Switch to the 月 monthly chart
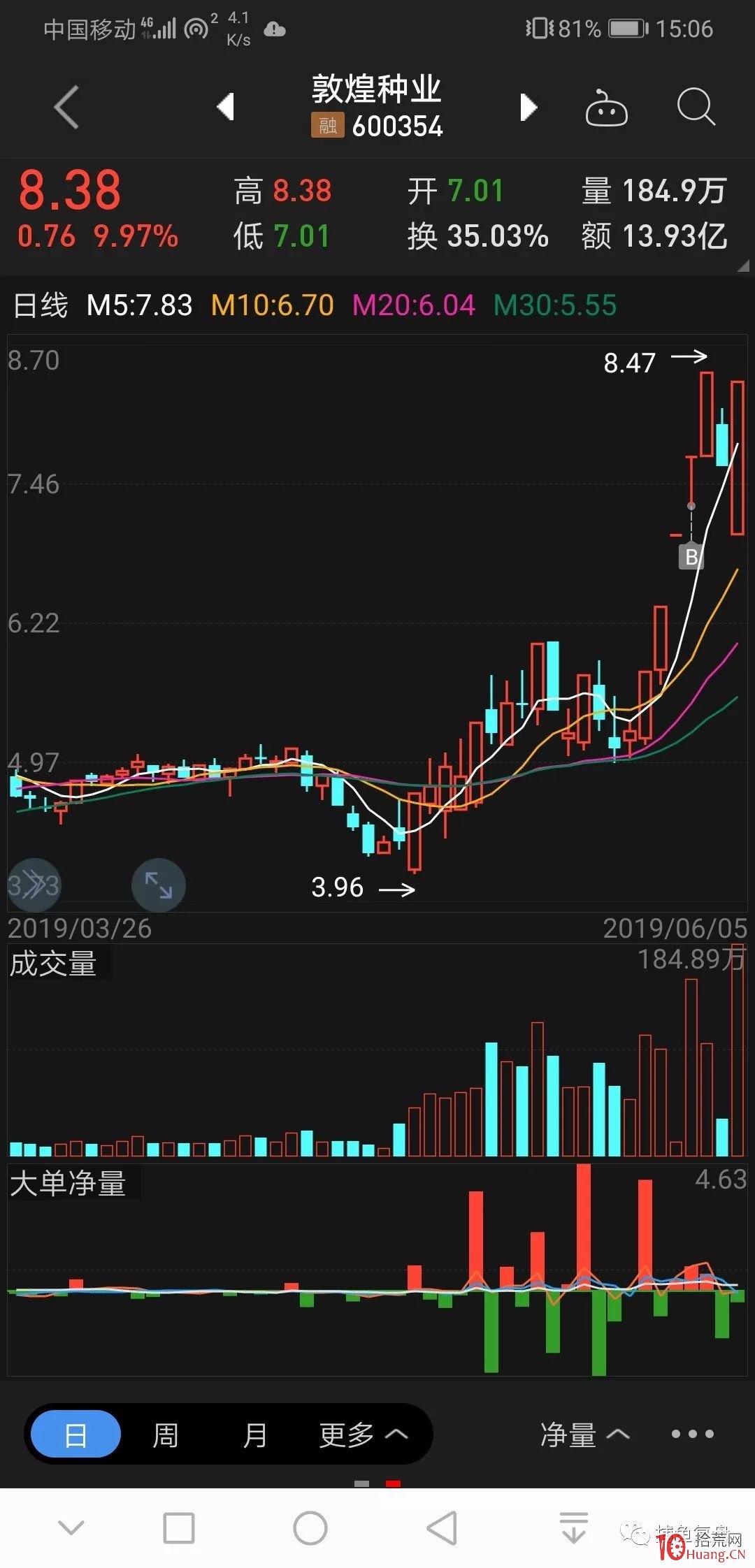The width and height of the screenshot is (755, 1568). pyautogui.click(x=255, y=1435)
